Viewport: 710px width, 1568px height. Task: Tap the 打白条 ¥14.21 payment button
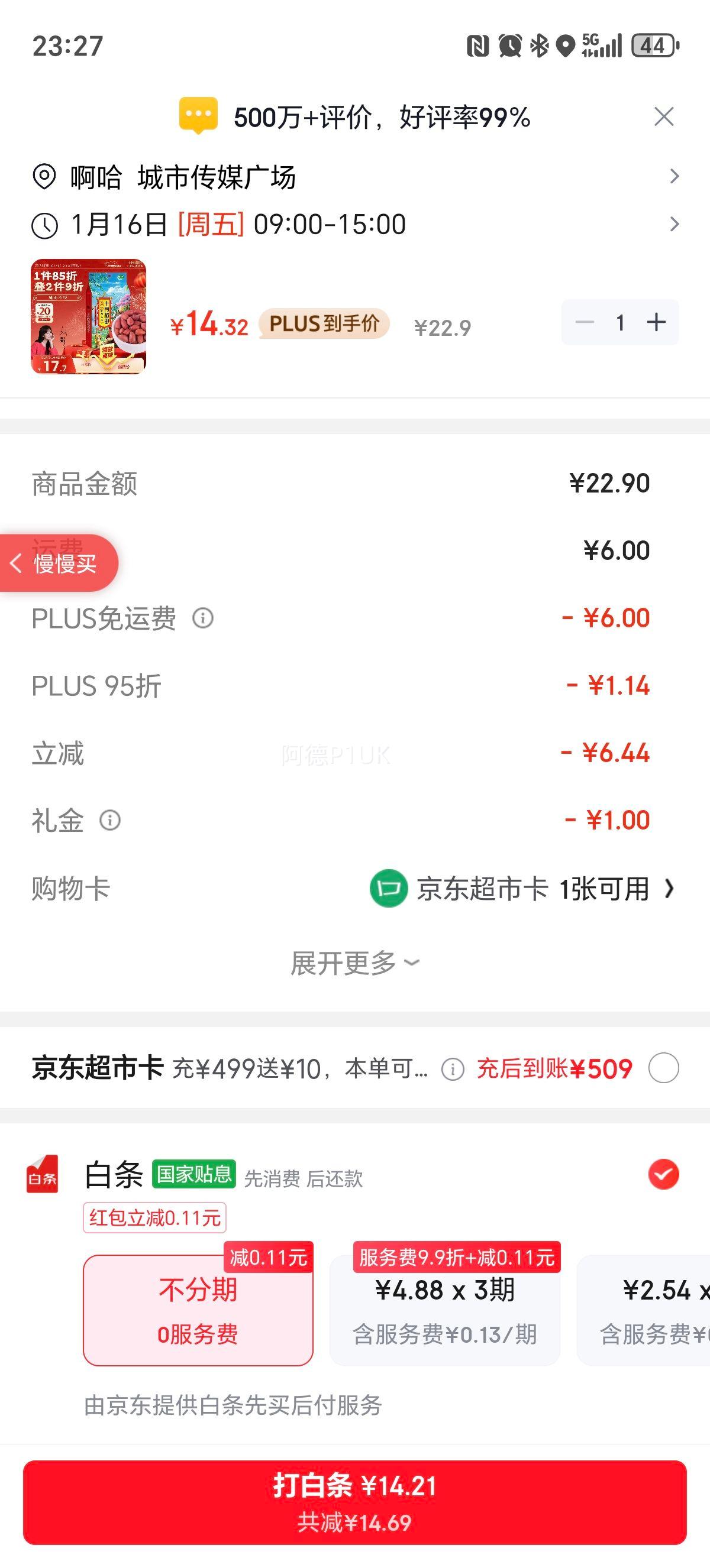355,1501
